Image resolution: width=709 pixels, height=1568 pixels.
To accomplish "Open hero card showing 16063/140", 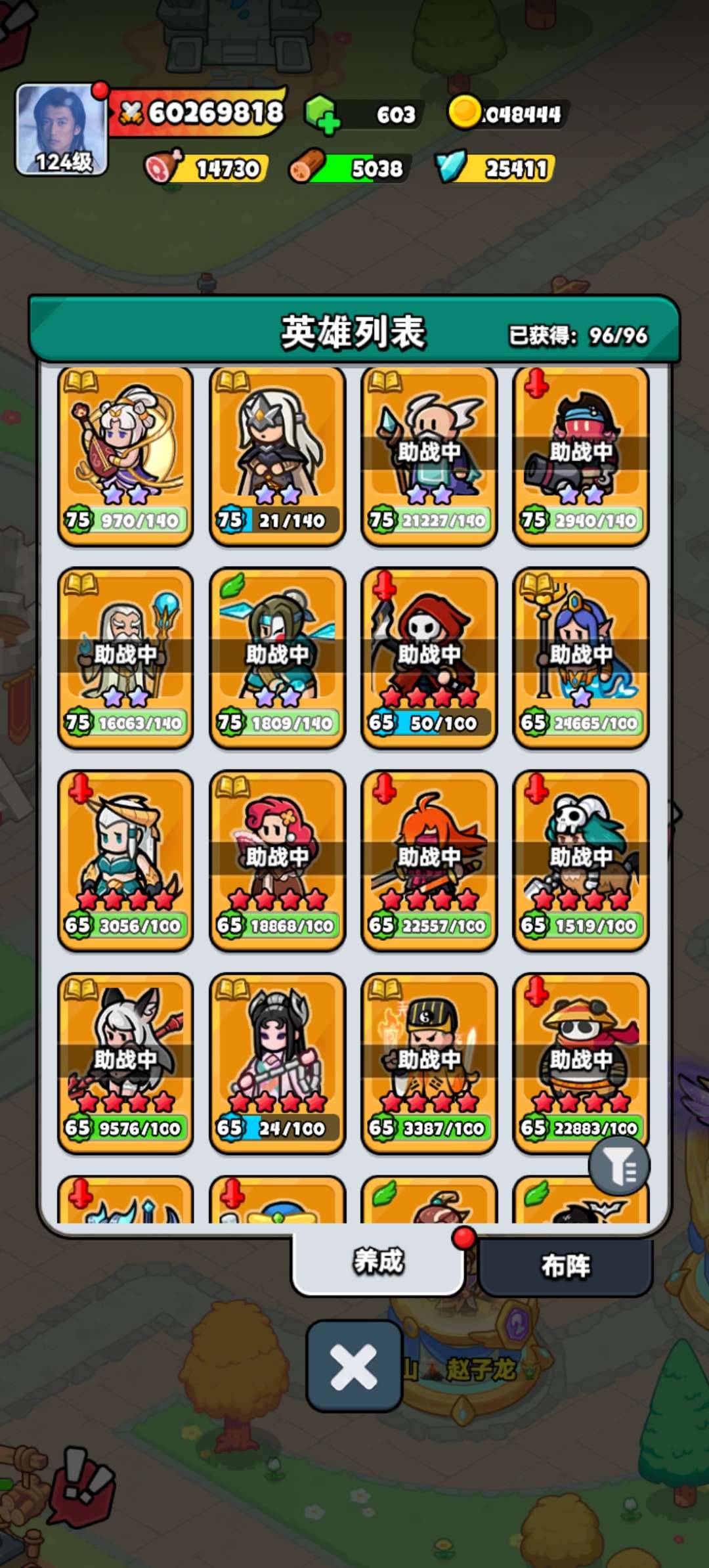I will pyautogui.click(x=125, y=657).
